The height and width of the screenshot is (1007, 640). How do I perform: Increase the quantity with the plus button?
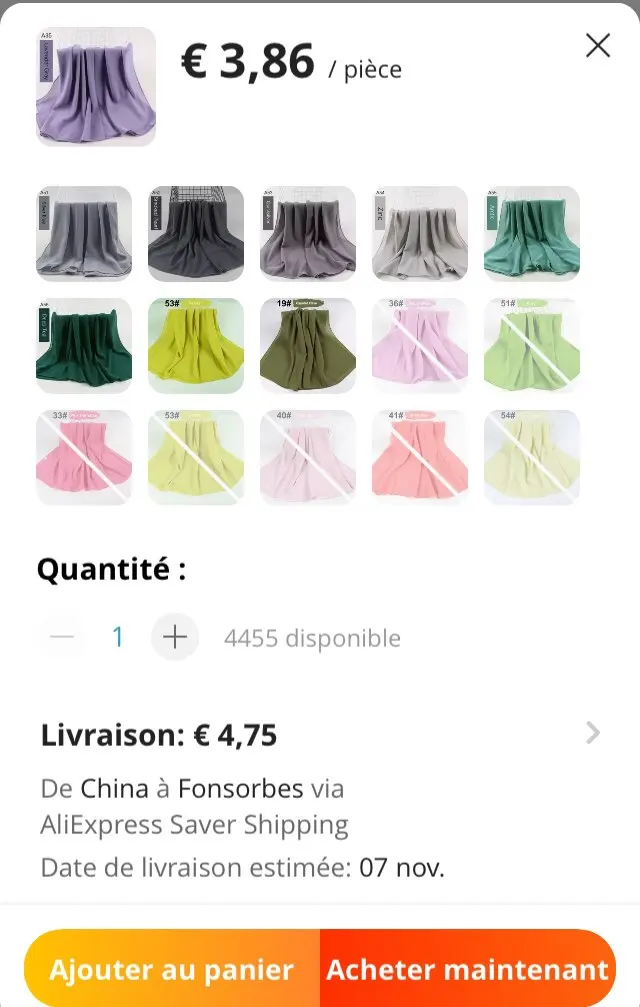pyautogui.click(x=175, y=637)
